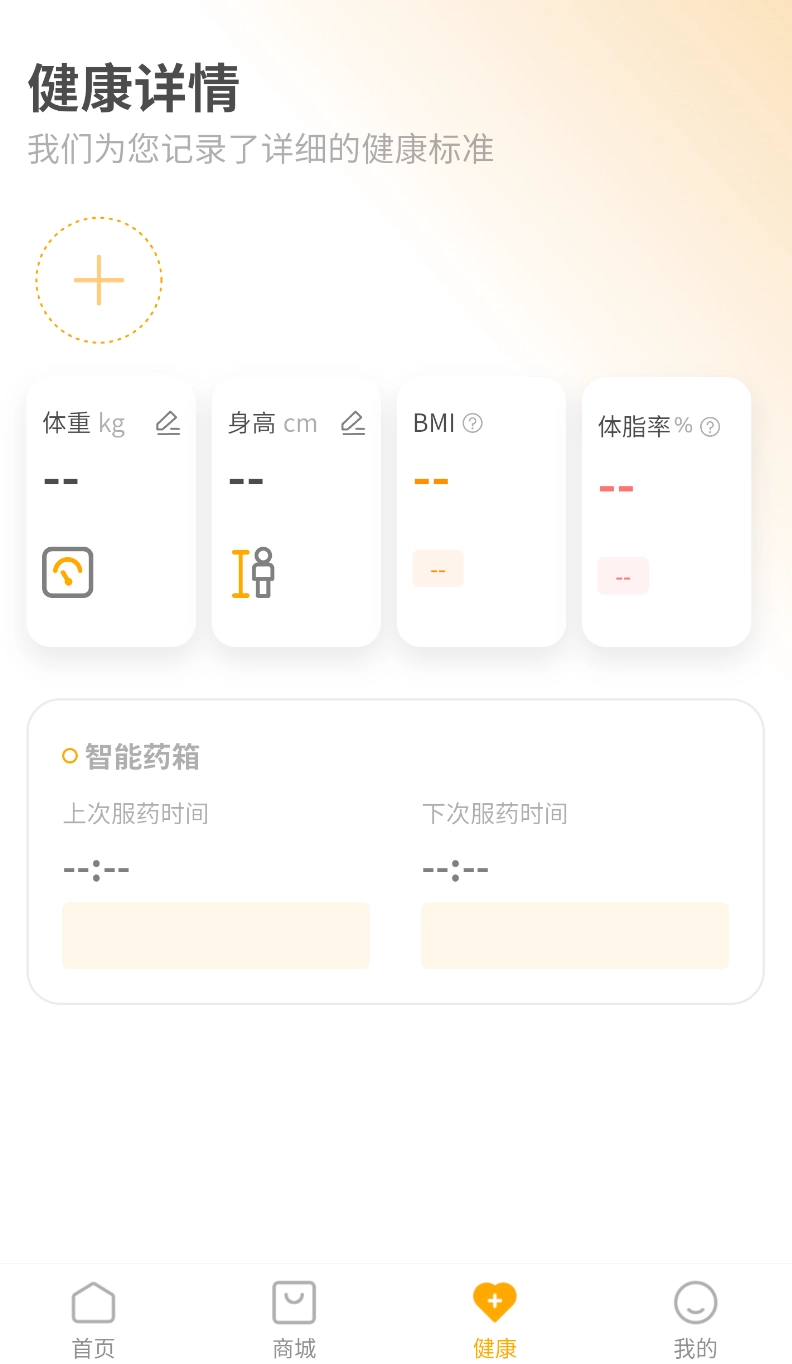Screen dimensions: 792x1364
Task: Tap the smiley face icon above 我的
Action: tap(695, 1301)
